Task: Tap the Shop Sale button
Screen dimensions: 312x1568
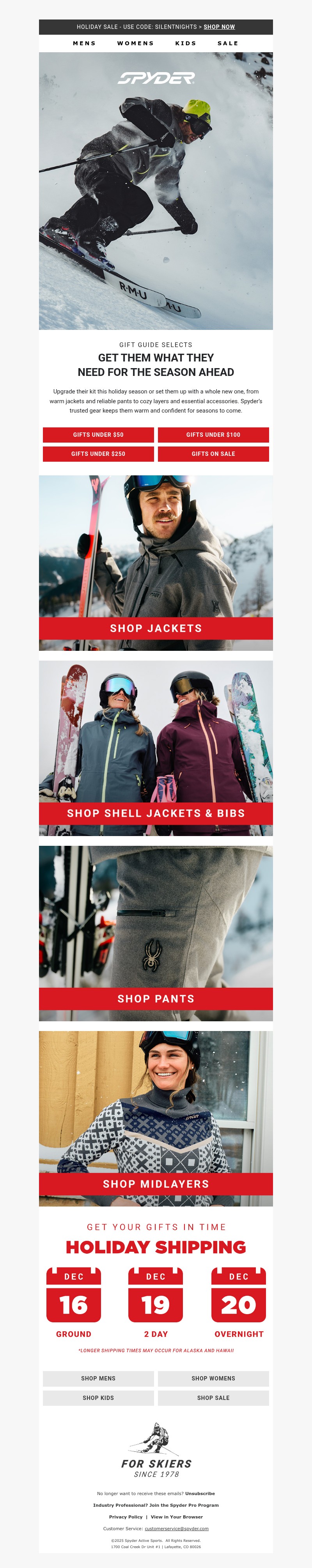Action: [213, 1398]
